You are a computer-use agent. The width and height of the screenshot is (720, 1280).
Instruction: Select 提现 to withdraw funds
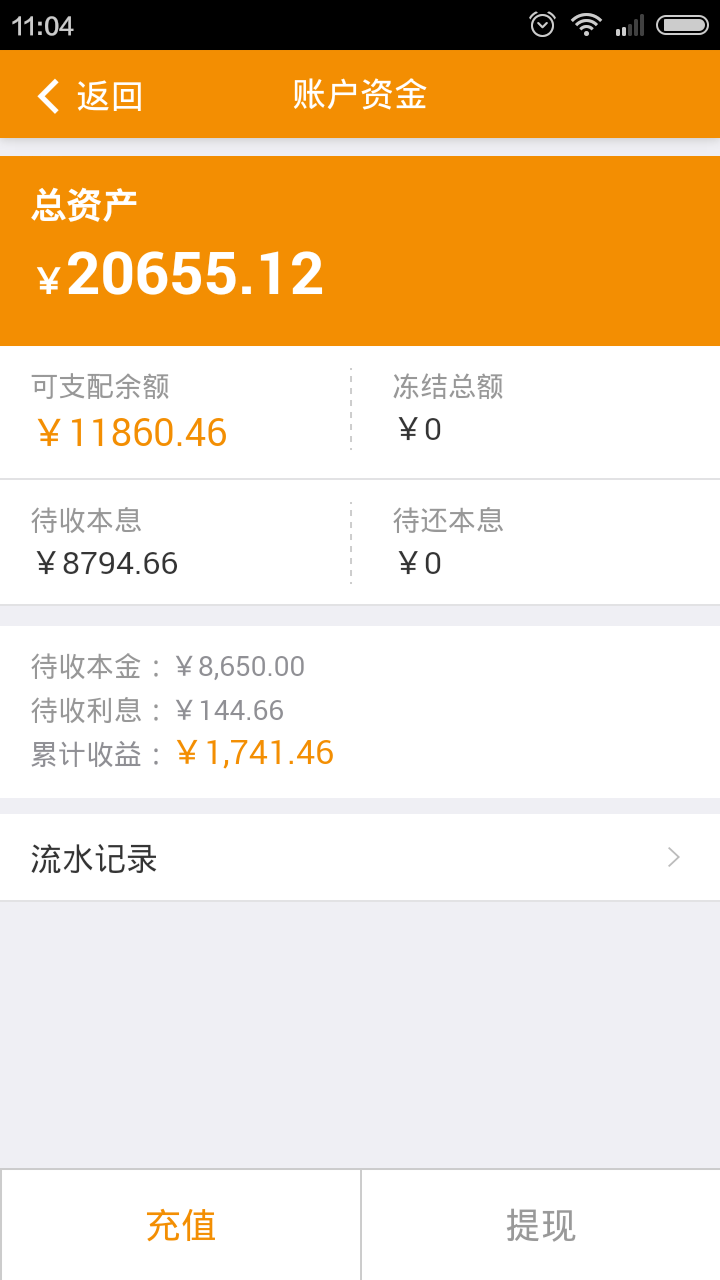pos(540,1225)
